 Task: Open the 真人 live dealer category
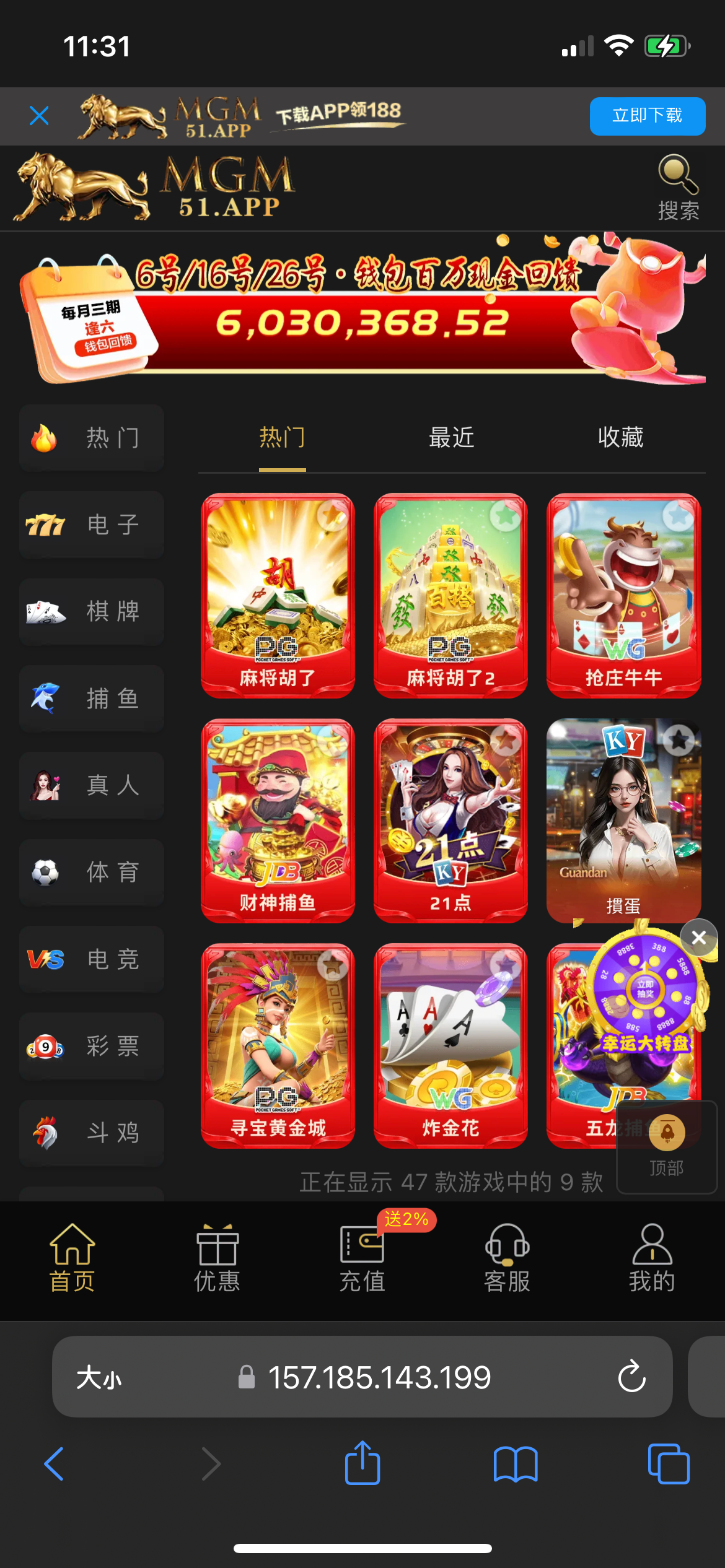coord(90,785)
